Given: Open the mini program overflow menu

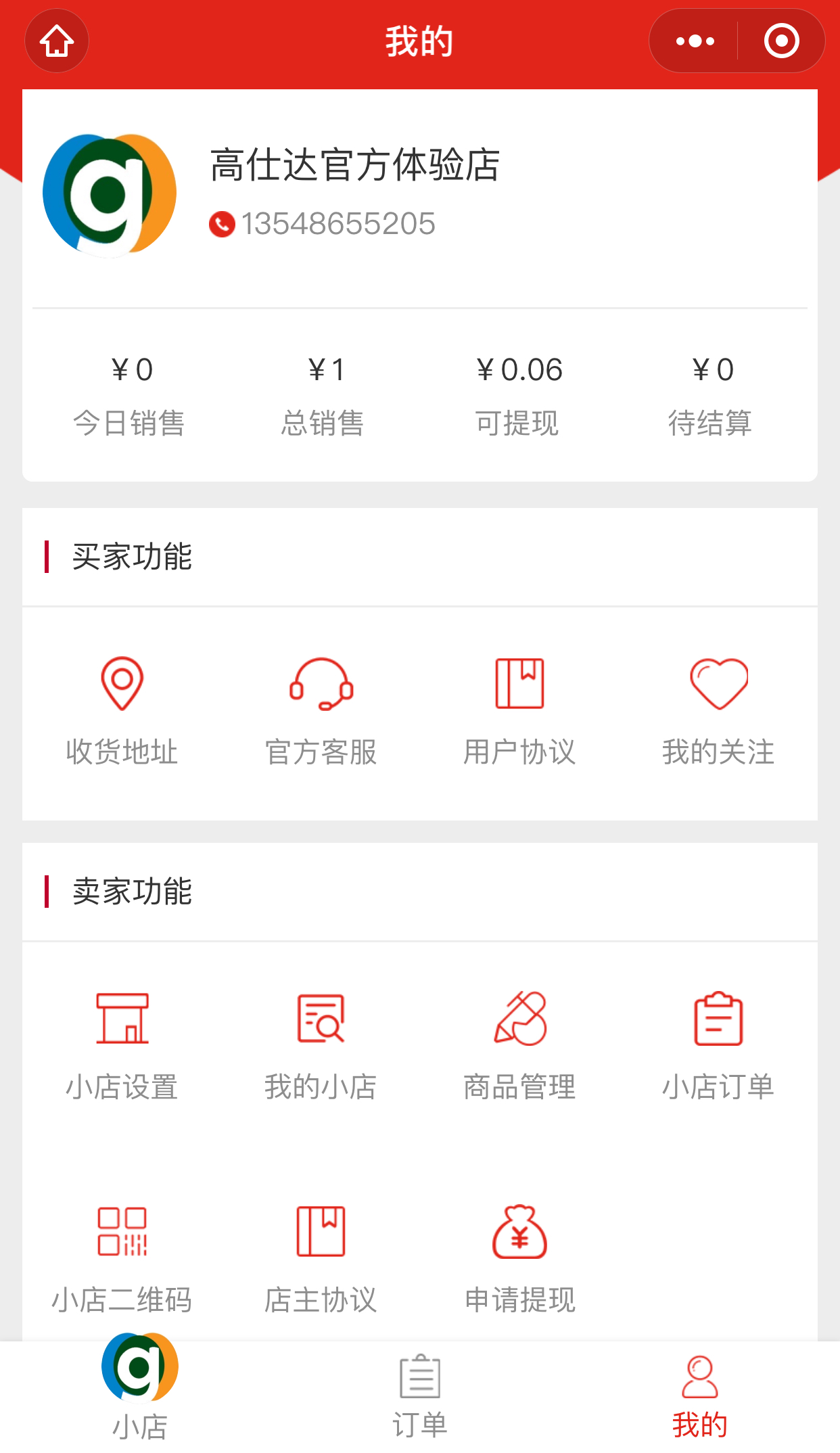Looking at the screenshot, I should 695,41.
